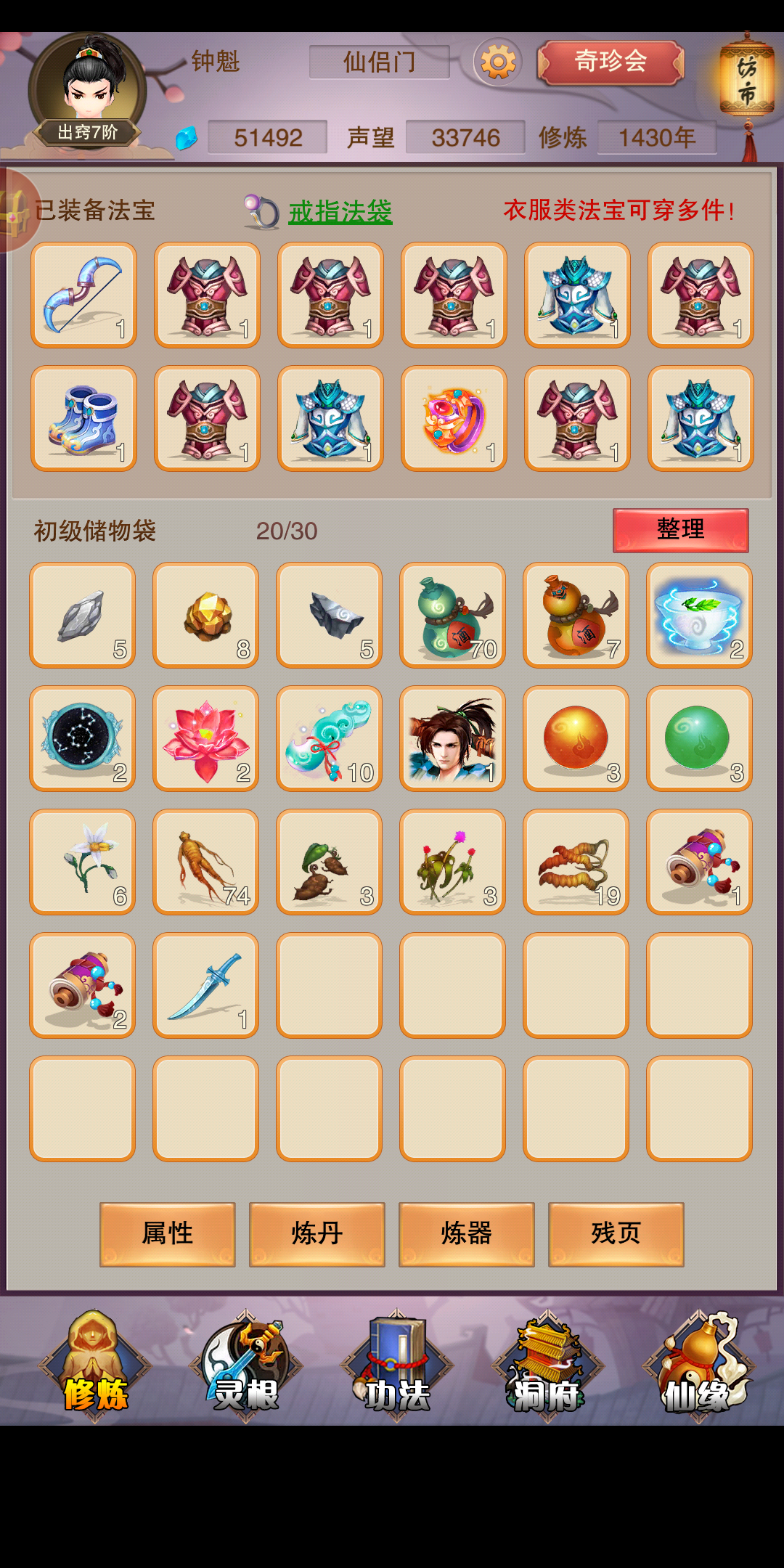784x1568 pixels.
Task: Go to 炼丹 alchemy
Action: 317,1233
